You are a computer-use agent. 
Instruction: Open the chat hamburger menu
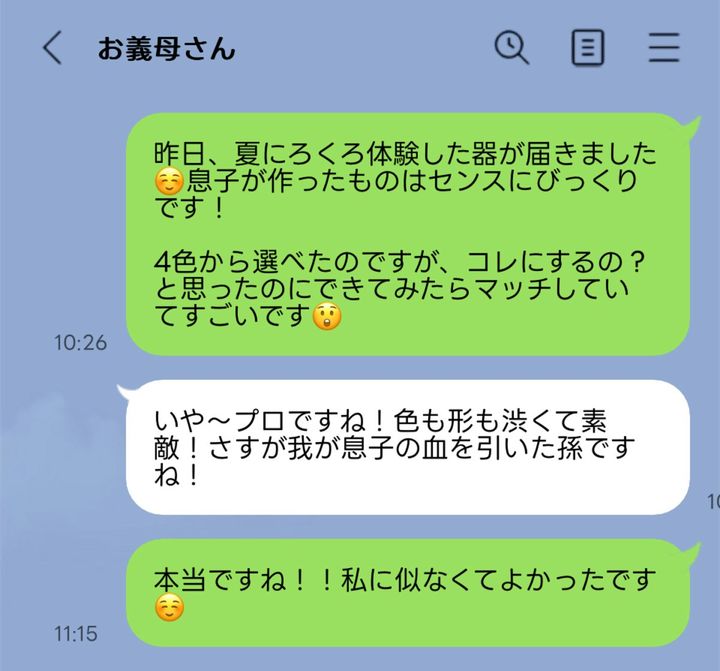tap(664, 47)
